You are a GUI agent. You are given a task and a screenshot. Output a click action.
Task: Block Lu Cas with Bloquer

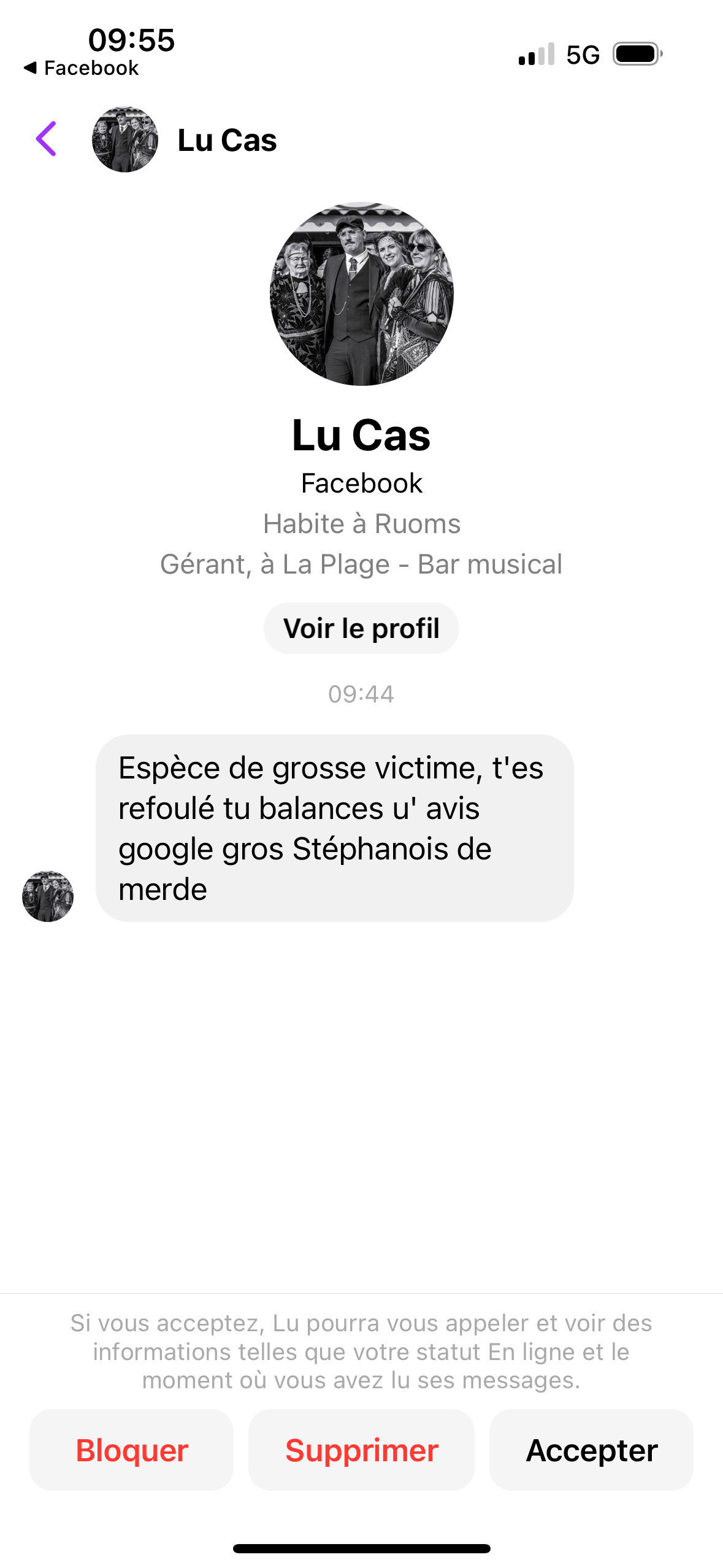(131, 1450)
